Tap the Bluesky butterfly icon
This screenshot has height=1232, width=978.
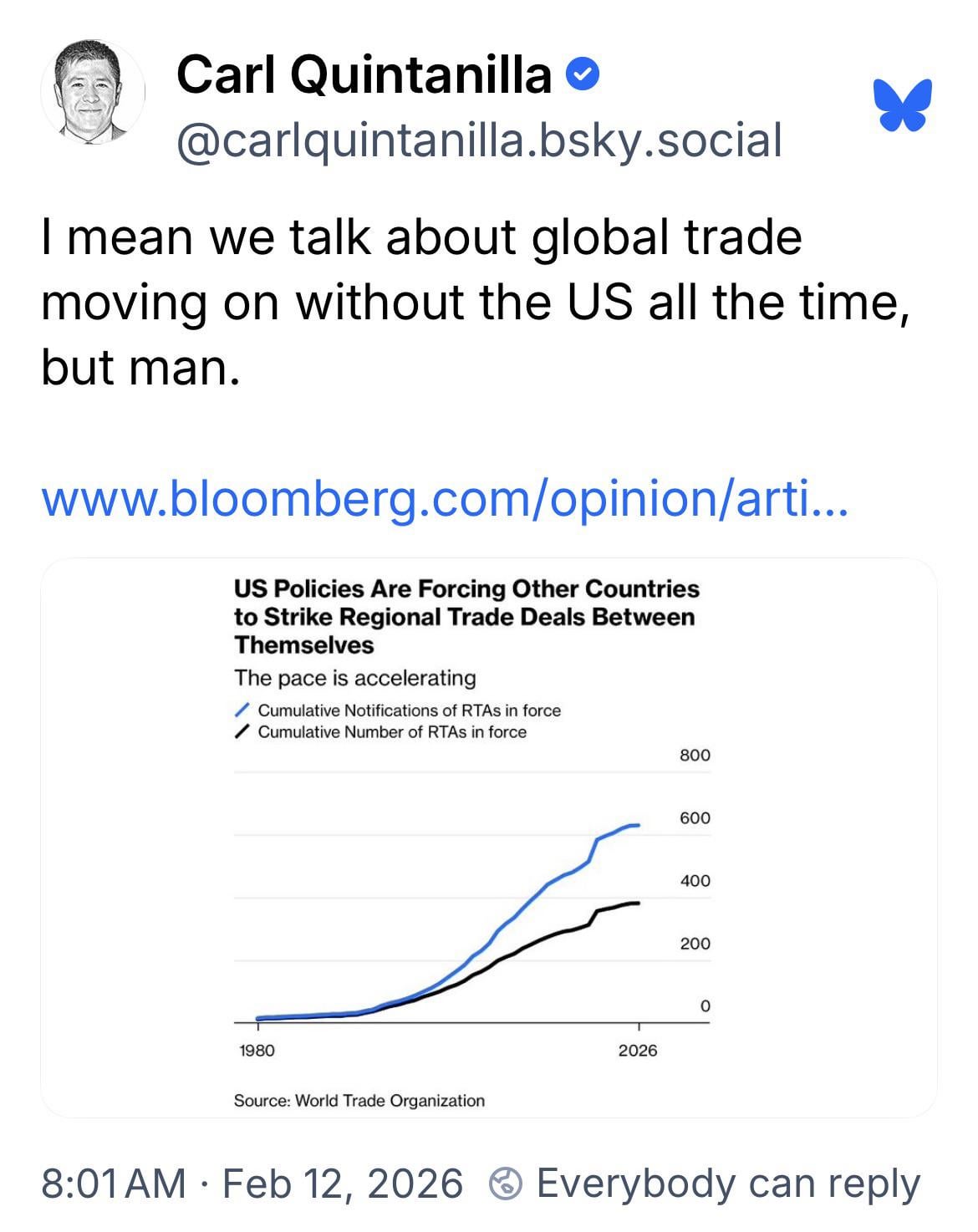[903, 104]
